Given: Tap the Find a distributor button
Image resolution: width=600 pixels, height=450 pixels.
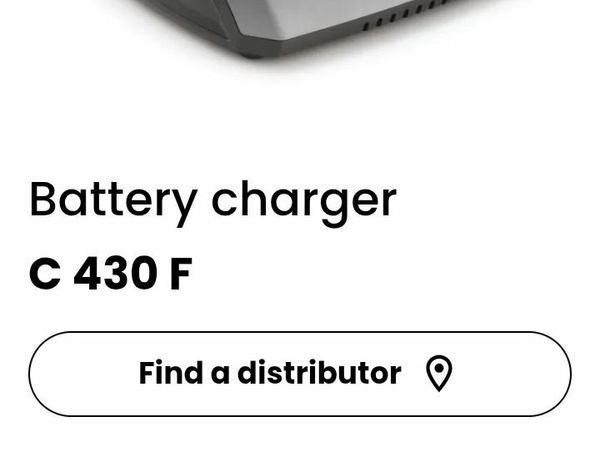Looking at the screenshot, I should pyautogui.click(x=299, y=374).
